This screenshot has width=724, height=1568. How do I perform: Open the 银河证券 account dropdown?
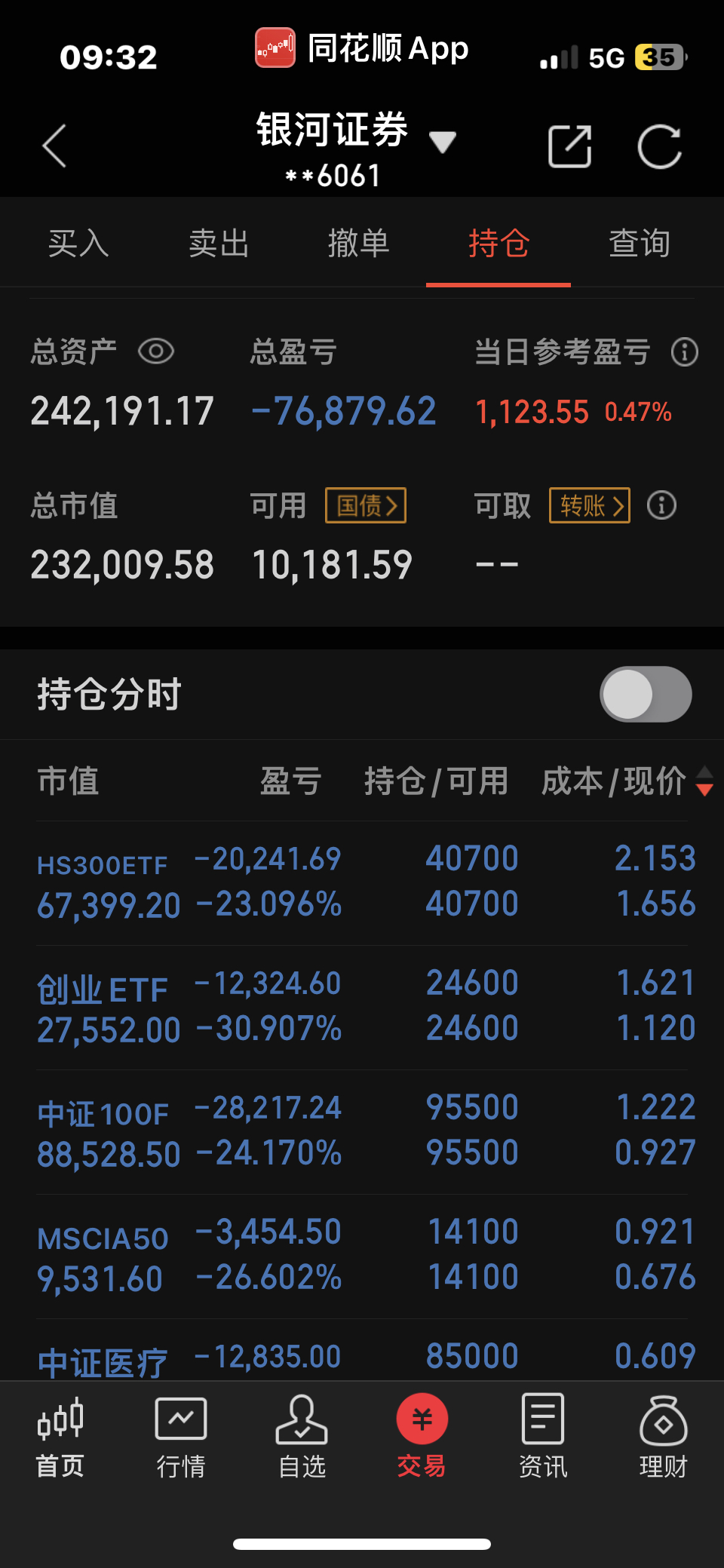(442, 142)
